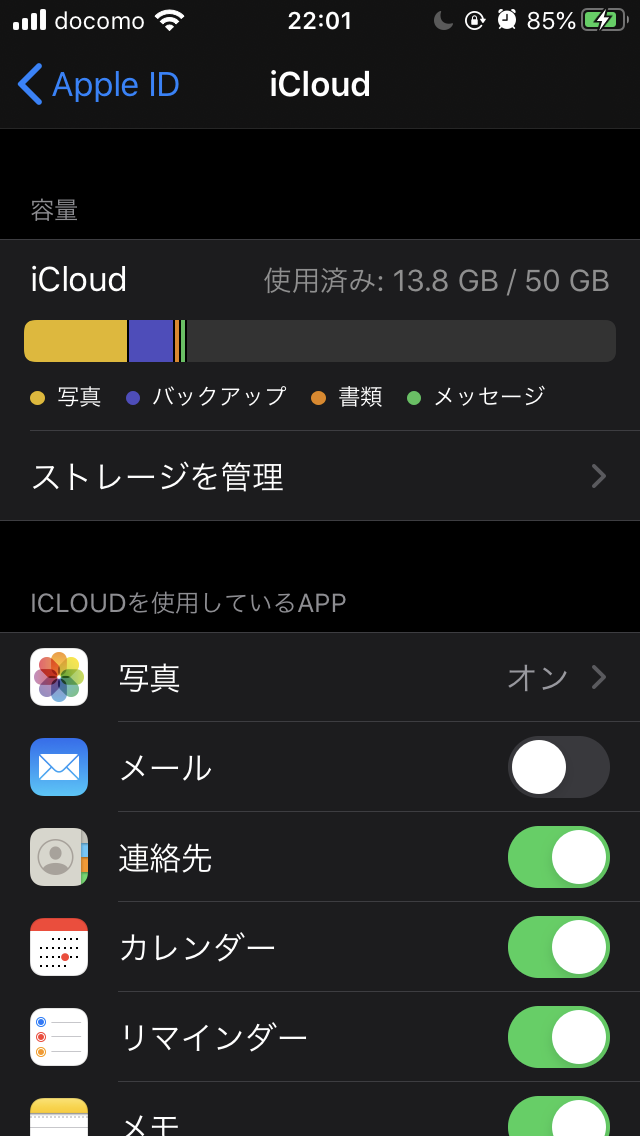Open 写真 iCloud settings row
The height and width of the screenshot is (1136, 640).
[320, 678]
